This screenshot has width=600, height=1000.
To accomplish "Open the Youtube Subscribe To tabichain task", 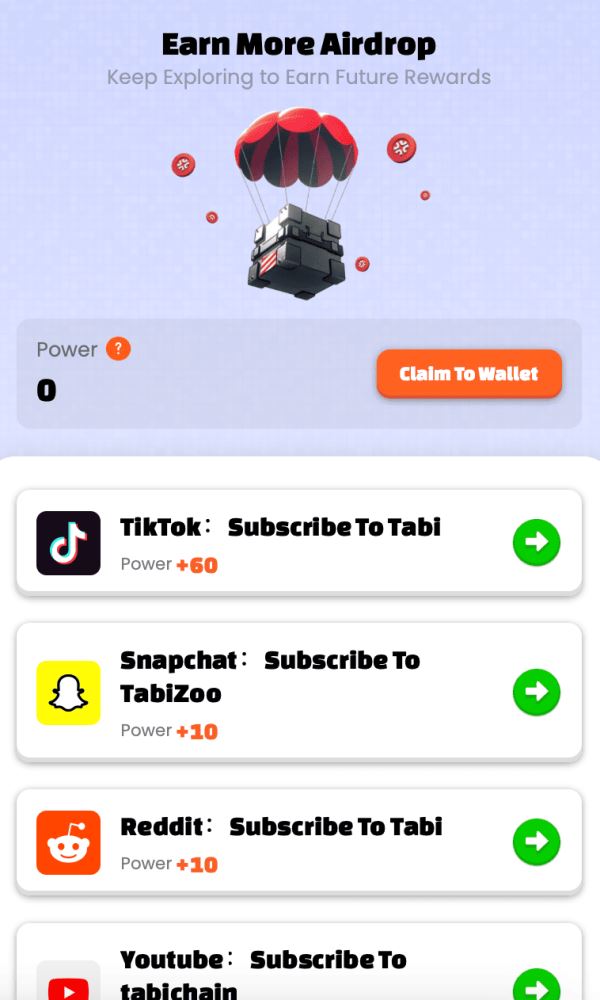I will click(536, 984).
